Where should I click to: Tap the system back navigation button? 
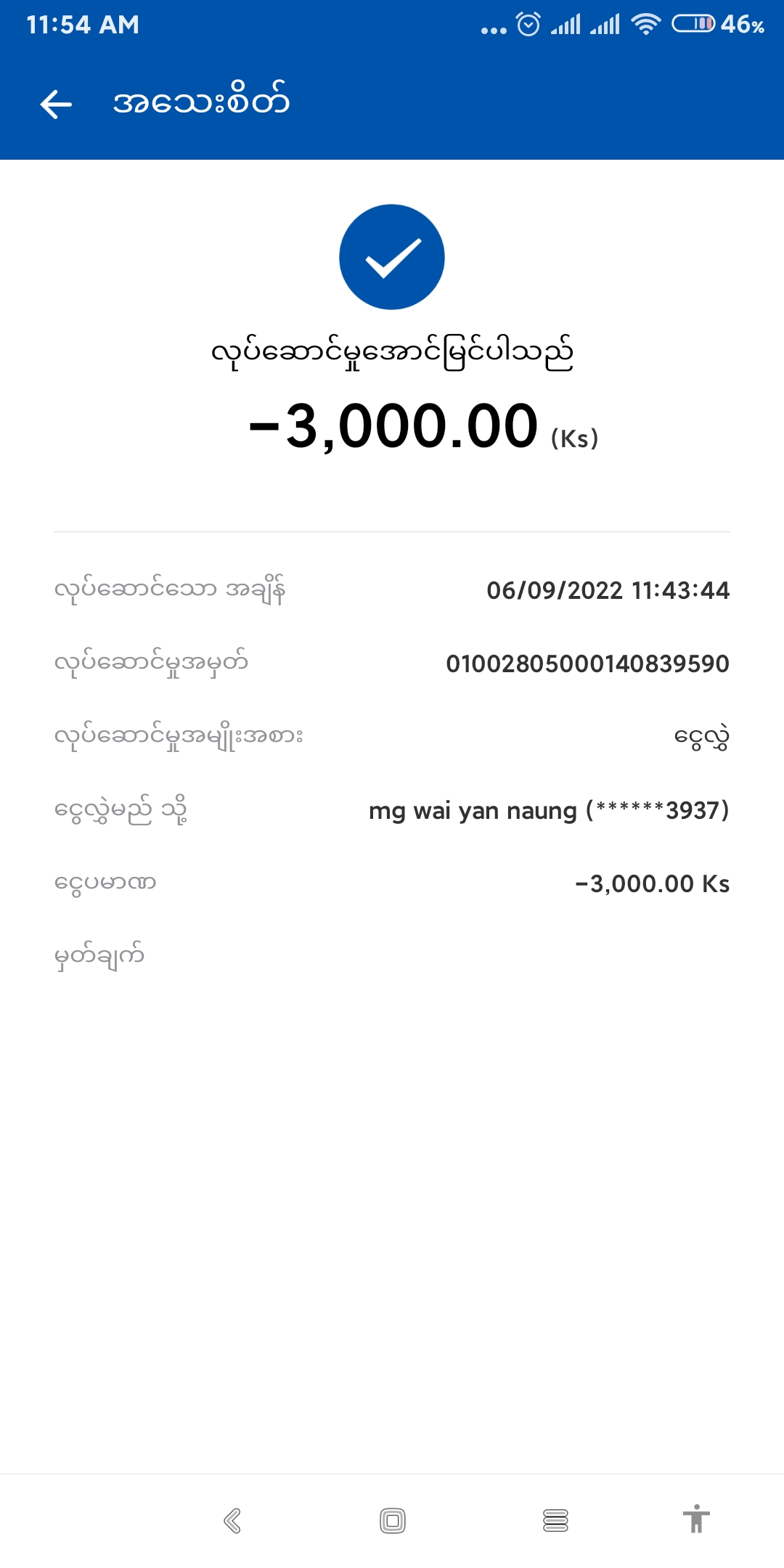coord(232,1520)
